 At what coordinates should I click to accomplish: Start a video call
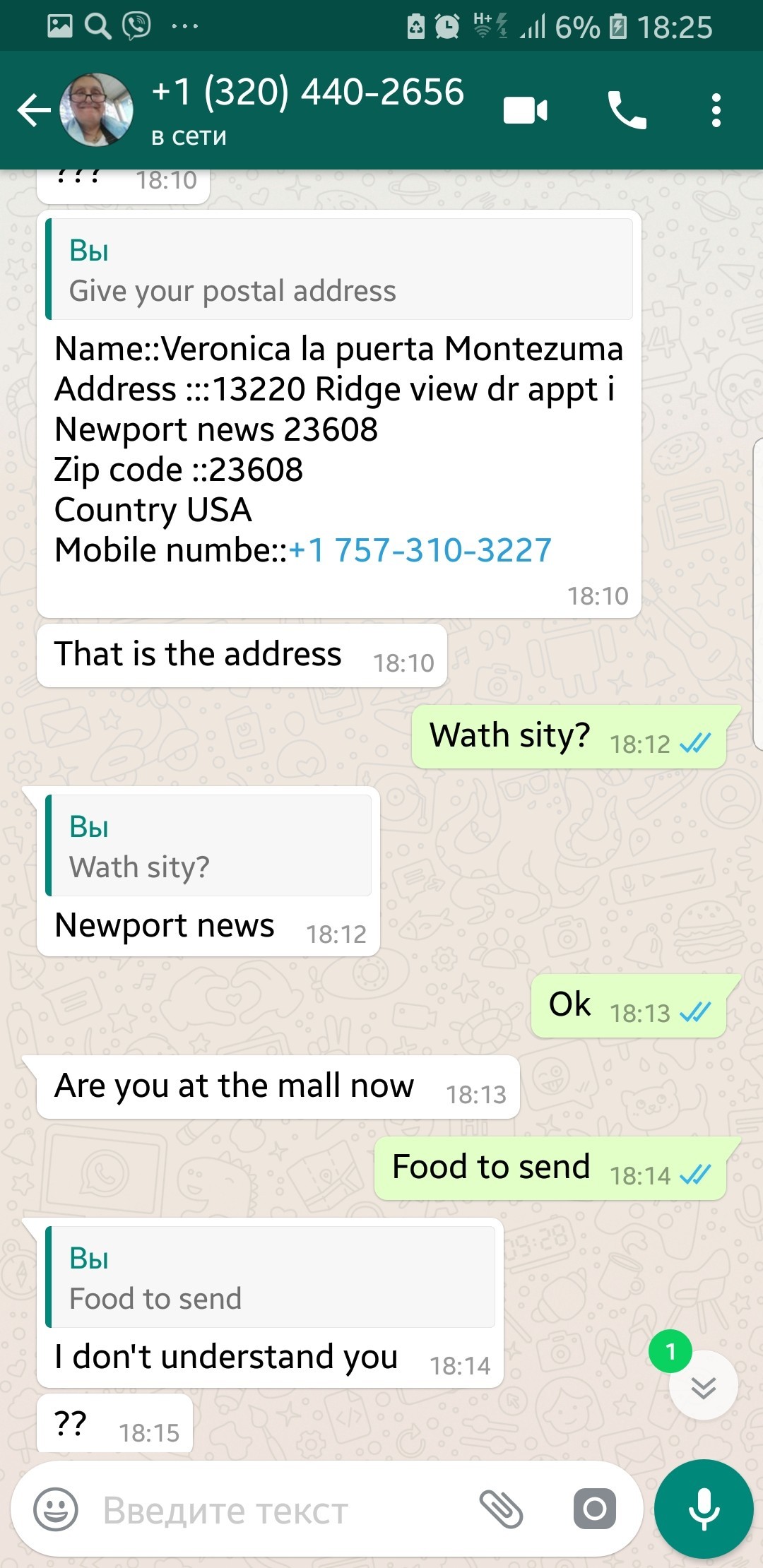(x=525, y=110)
